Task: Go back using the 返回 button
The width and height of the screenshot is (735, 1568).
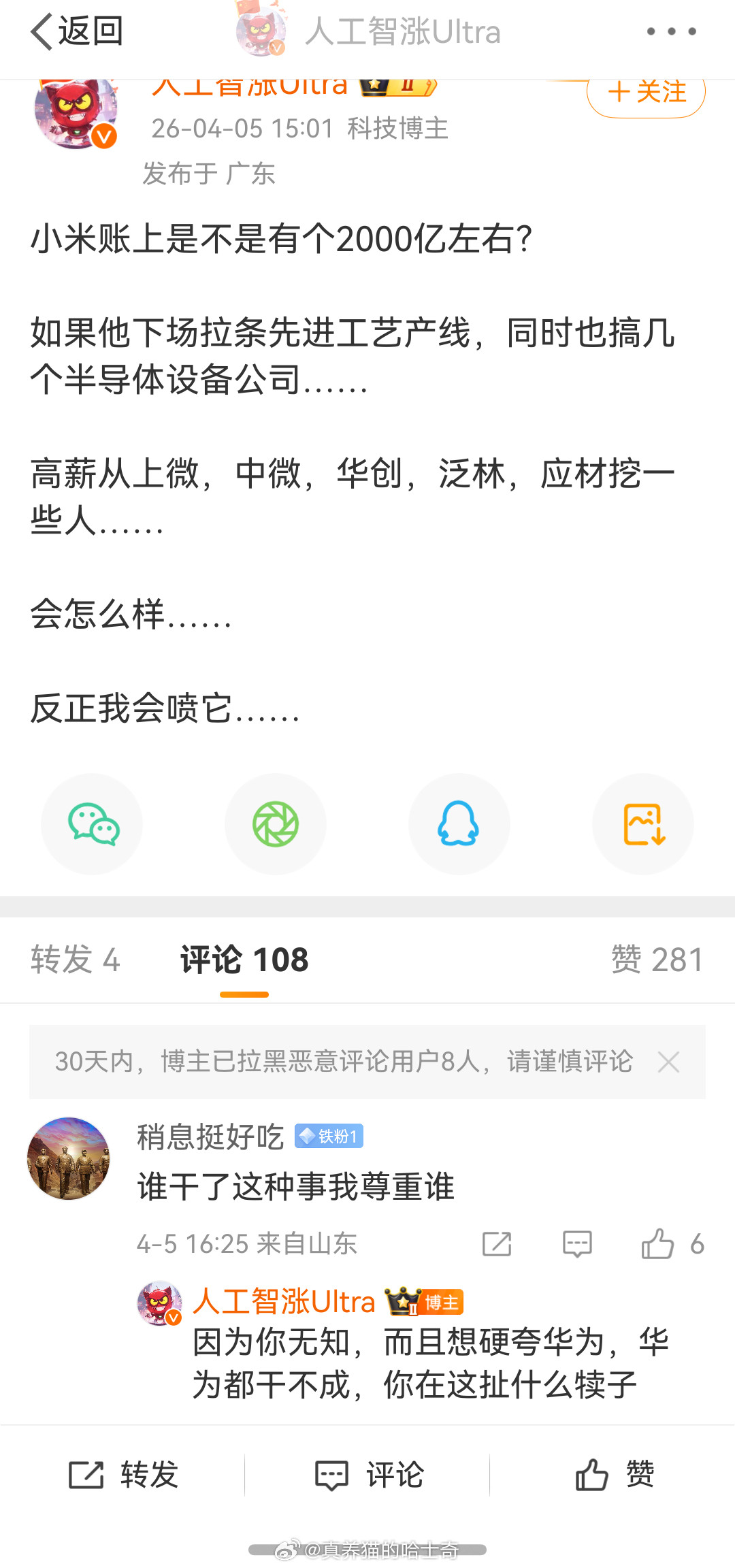Action: tap(77, 30)
